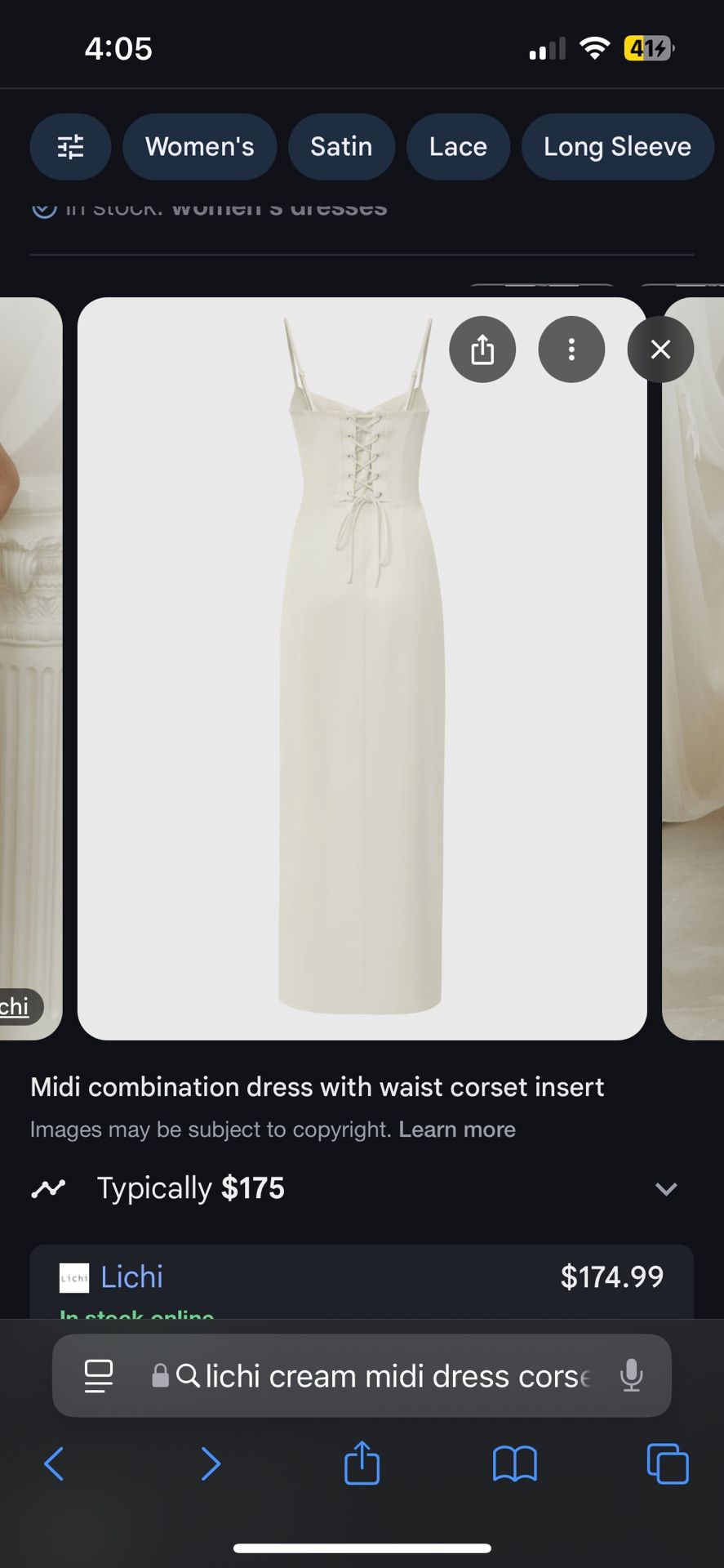Open Safari bookmarks with the book icon
This screenshot has height=1568, width=724.
click(513, 1463)
